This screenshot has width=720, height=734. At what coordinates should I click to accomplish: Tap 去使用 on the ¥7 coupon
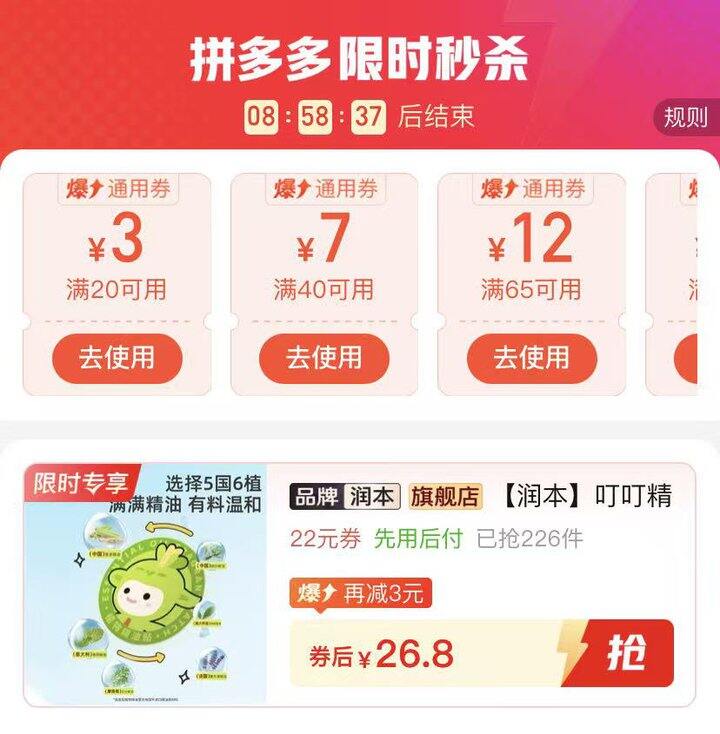[x=322, y=356]
